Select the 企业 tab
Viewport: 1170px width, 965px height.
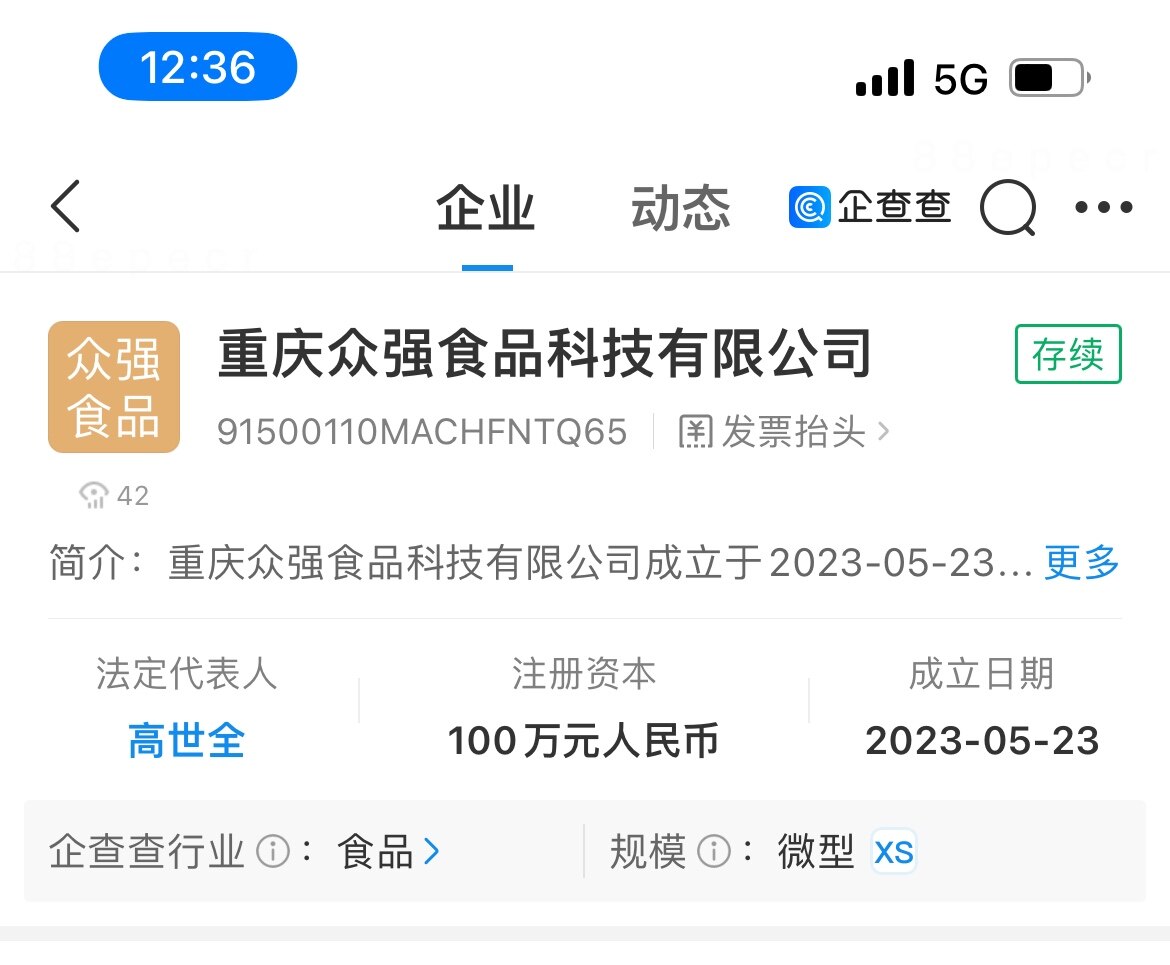[x=486, y=209]
